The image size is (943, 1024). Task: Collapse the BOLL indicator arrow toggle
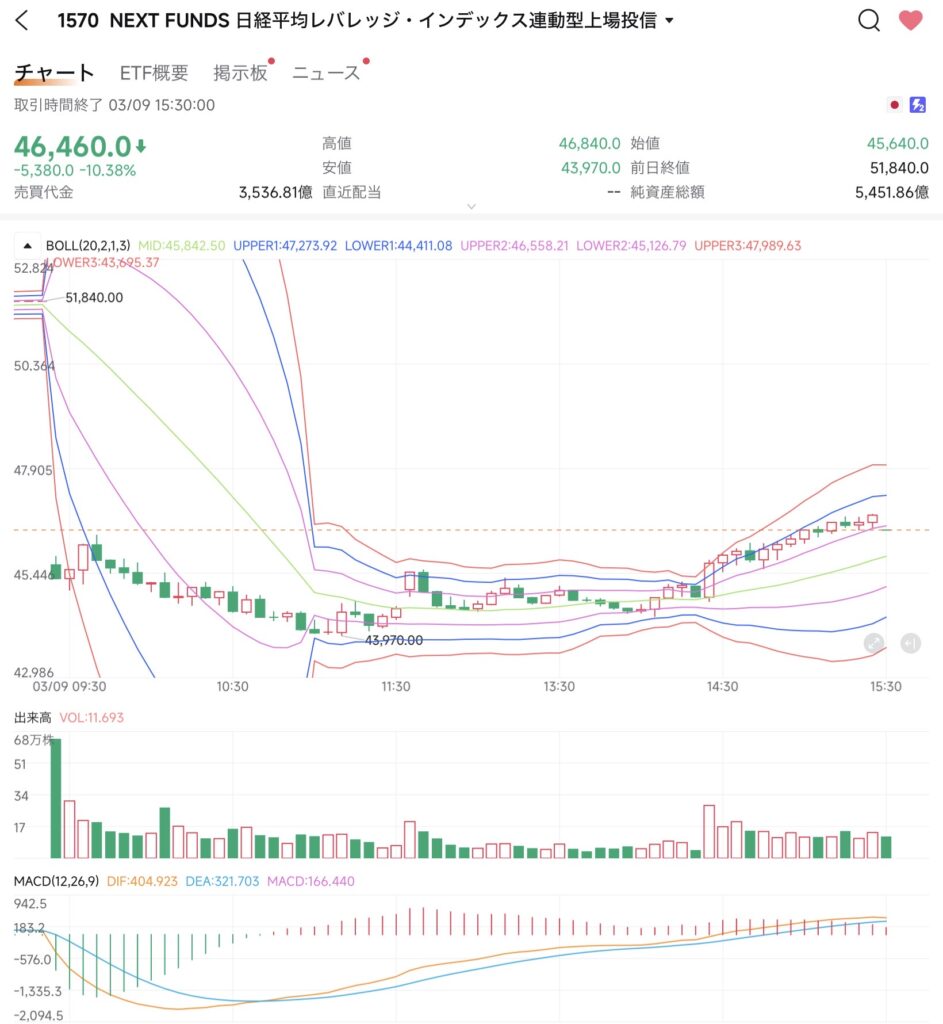(27, 245)
